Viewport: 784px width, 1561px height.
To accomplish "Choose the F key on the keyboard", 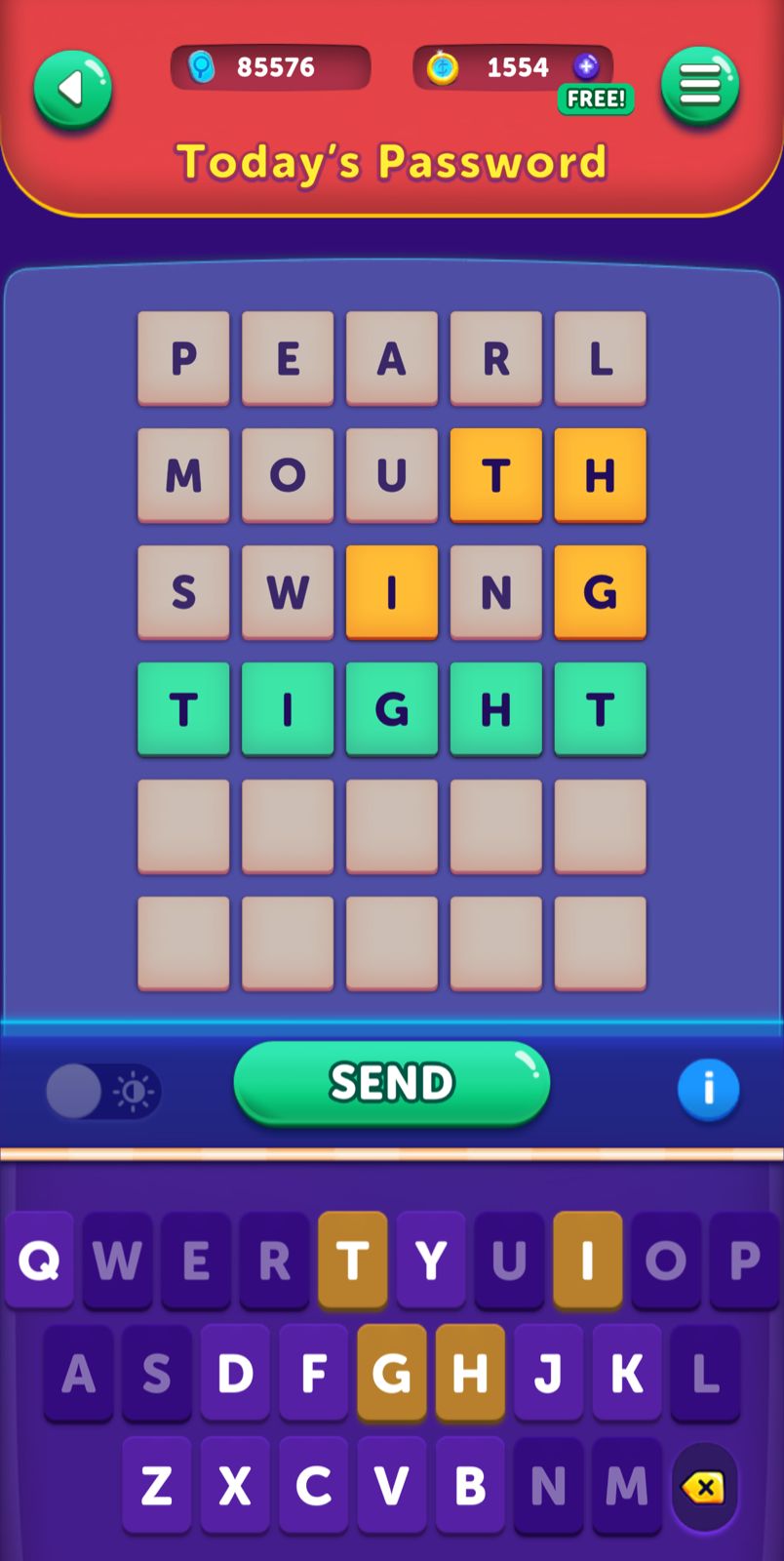I will click(313, 1374).
